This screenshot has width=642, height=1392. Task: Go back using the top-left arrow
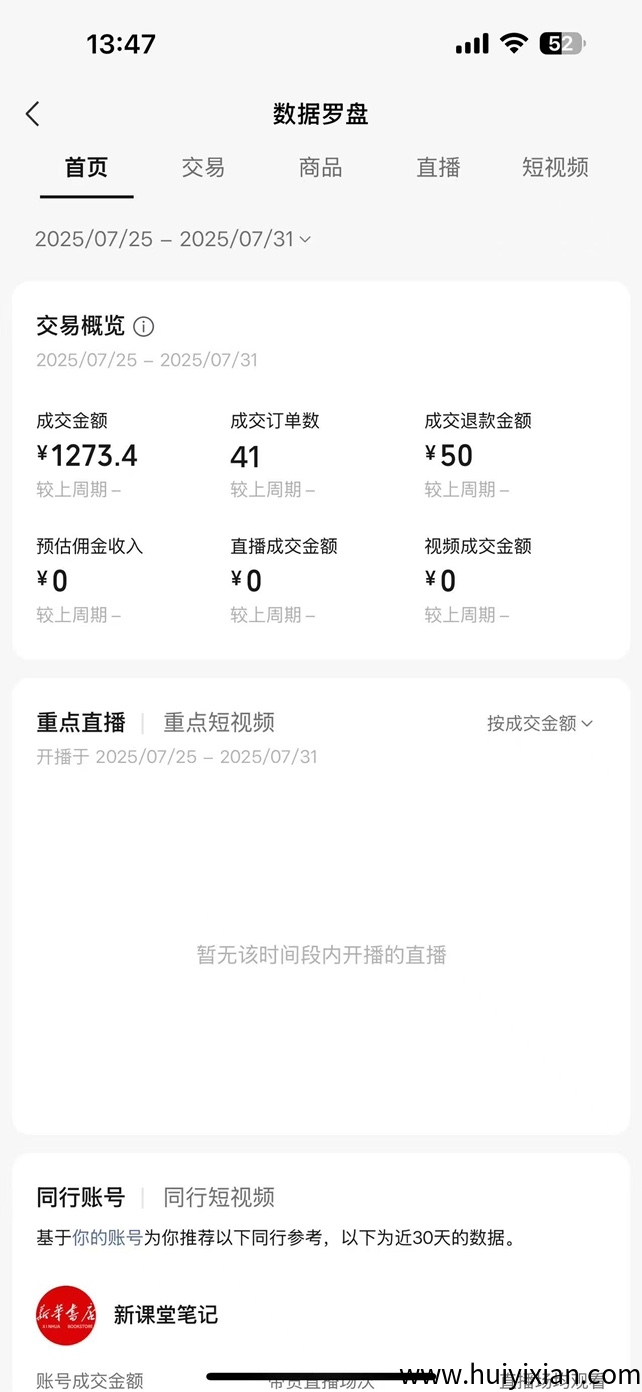(33, 114)
